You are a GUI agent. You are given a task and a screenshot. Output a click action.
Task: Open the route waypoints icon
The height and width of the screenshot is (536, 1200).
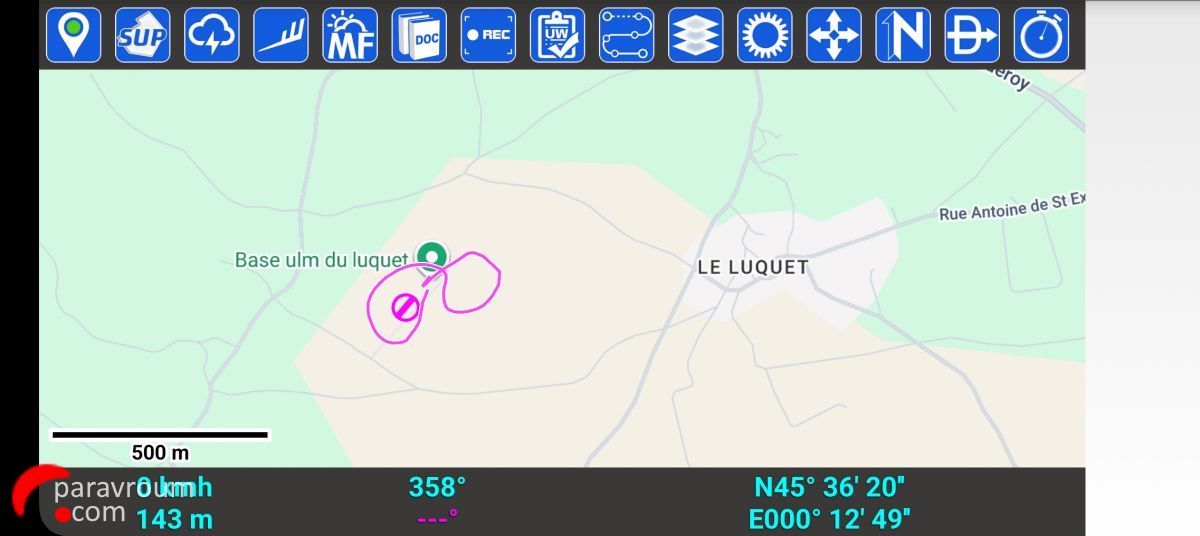(x=626, y=35)
